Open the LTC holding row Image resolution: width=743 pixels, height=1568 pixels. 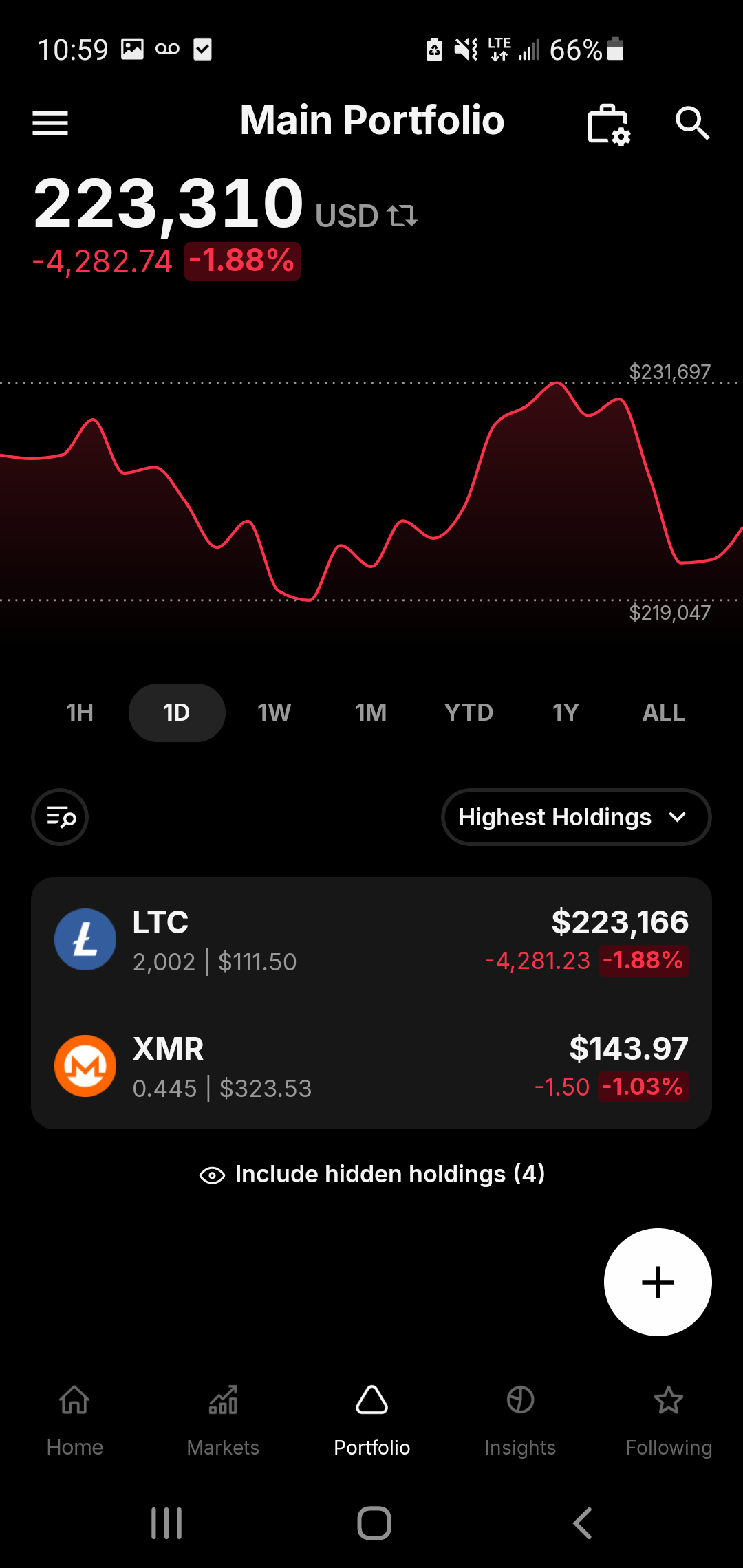371,939
